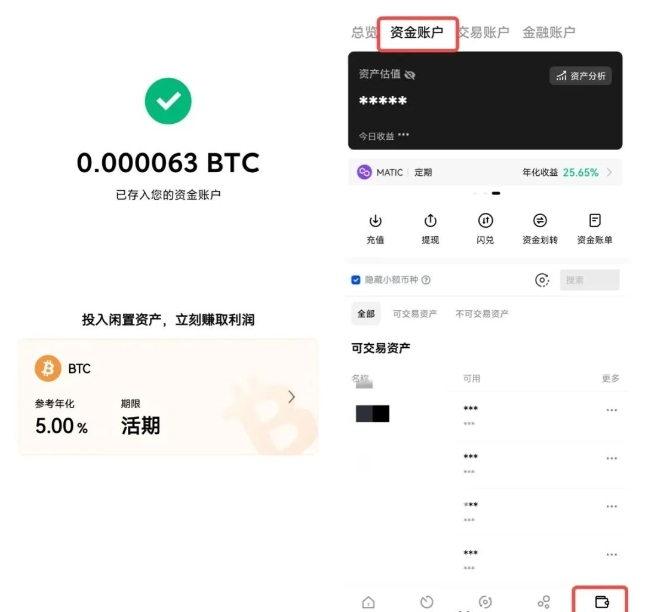649x612 pixels.
Task: Switch to the 资金账户 tab
Action: pyautogui.click(x=416, y=32)
